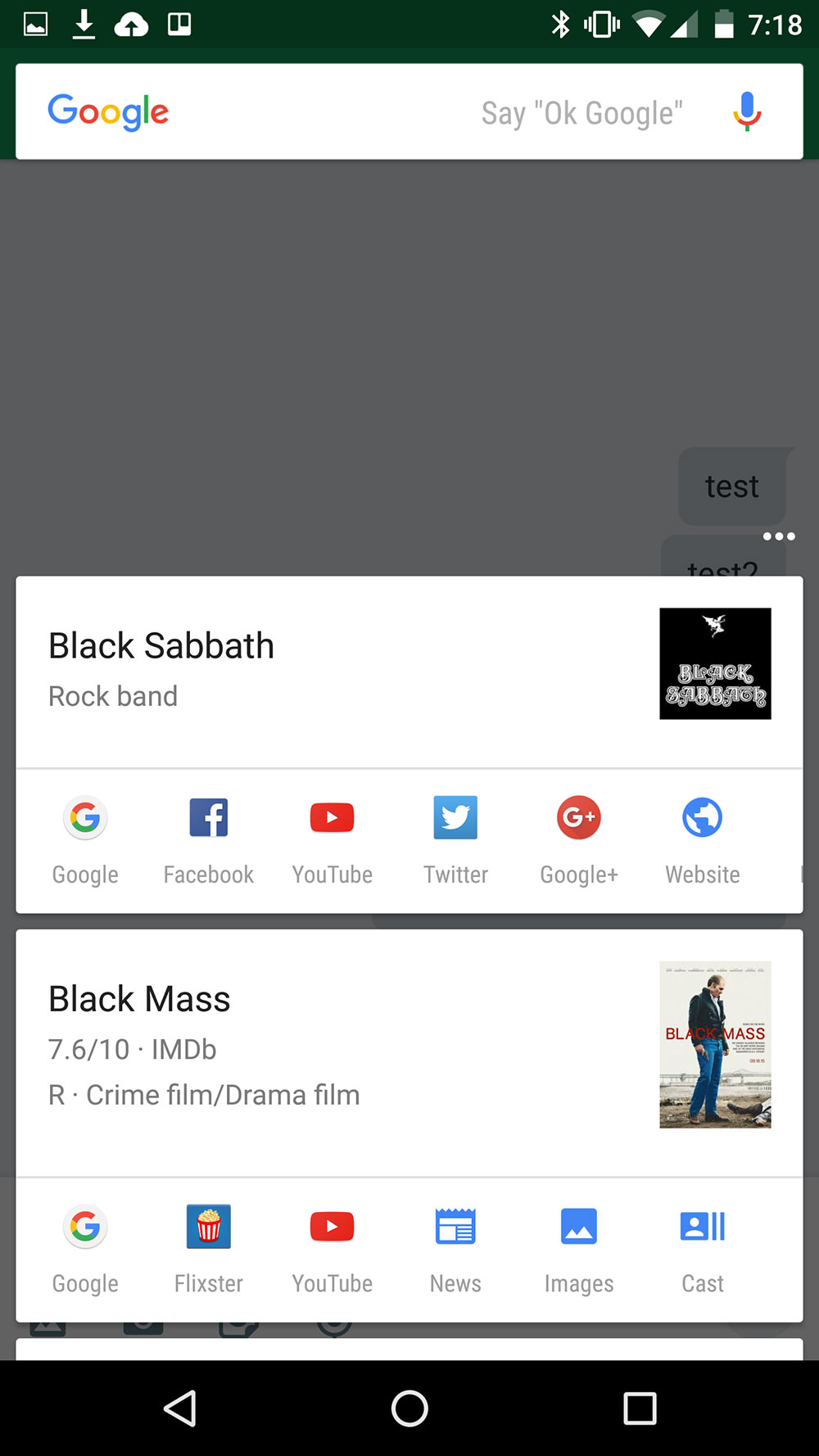Image resolution: width=819 pixels, height=1456 pixels.
Task: Open the Google search box
Action: (x=409, y=111)
